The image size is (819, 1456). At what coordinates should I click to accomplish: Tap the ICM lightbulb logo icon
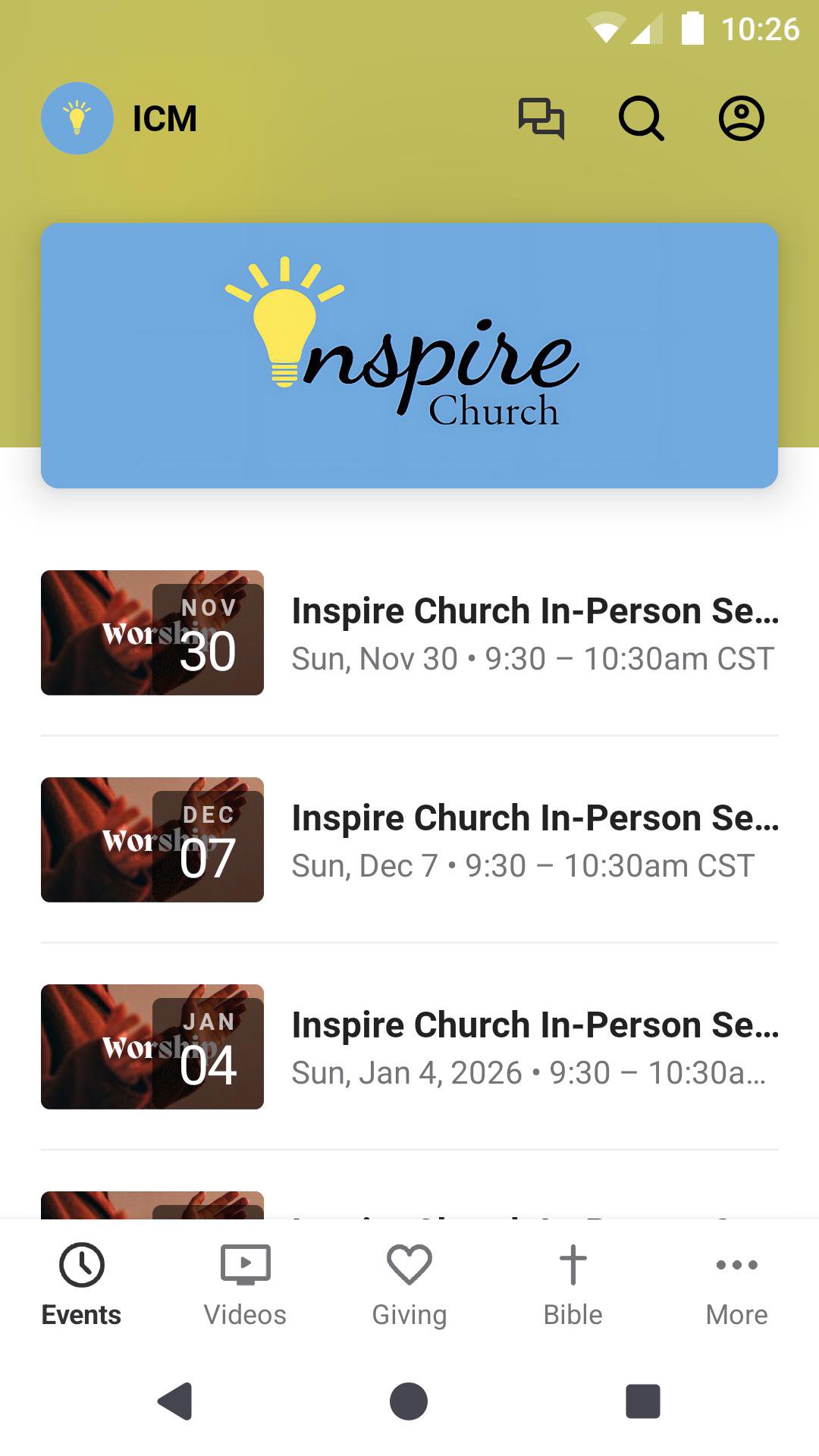77,118
